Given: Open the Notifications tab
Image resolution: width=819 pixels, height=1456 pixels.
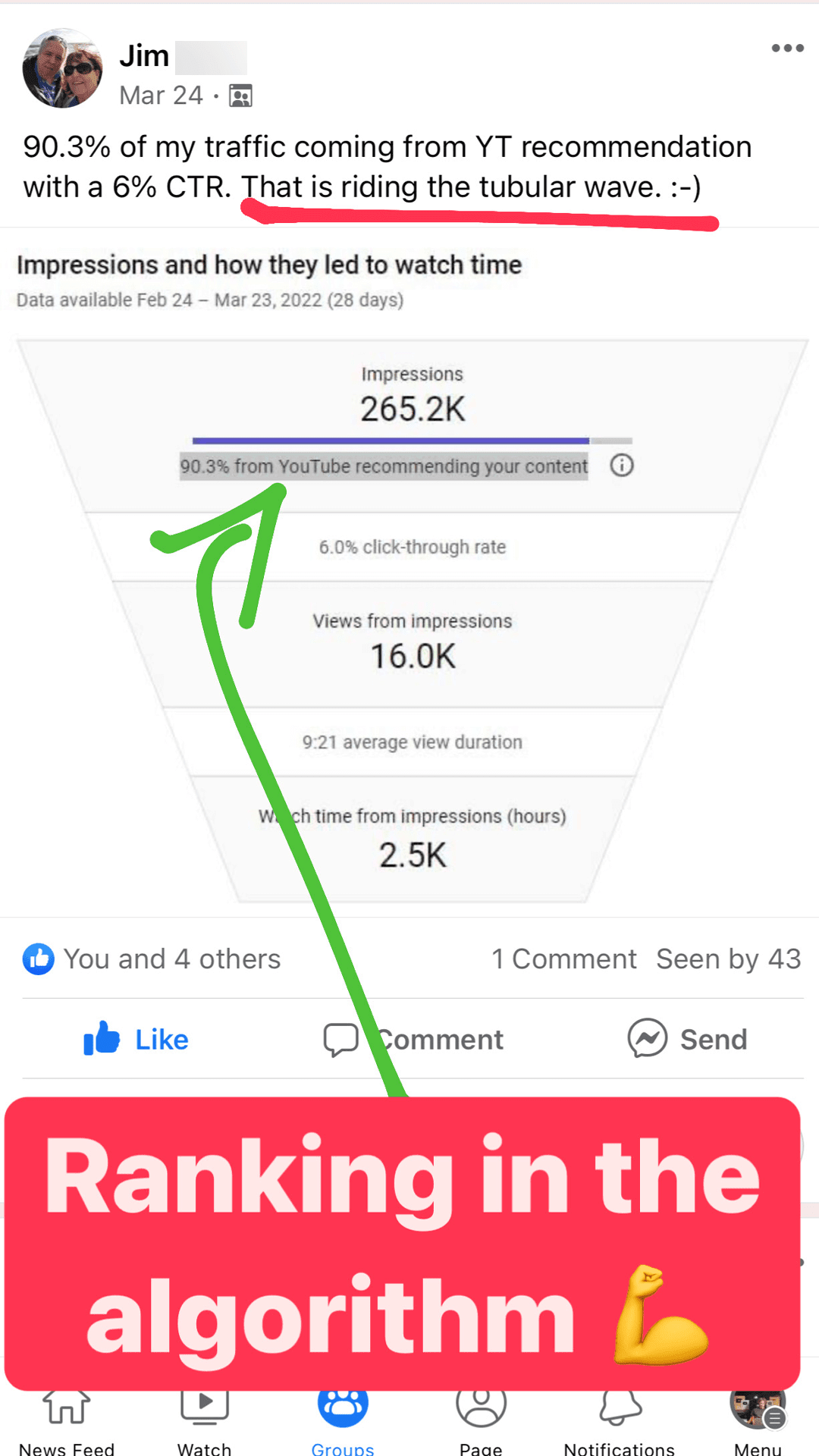Looking at the screenshot, I should click(620, 1422).
